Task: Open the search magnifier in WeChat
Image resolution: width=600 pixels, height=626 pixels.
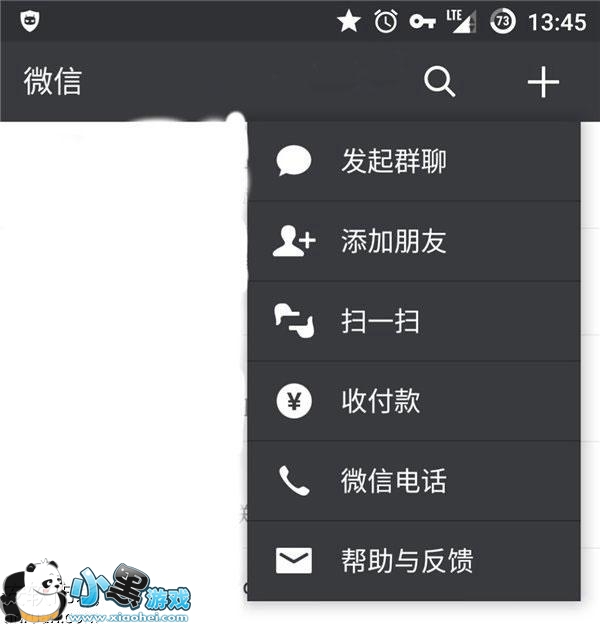Action: (x=439, y=82)
